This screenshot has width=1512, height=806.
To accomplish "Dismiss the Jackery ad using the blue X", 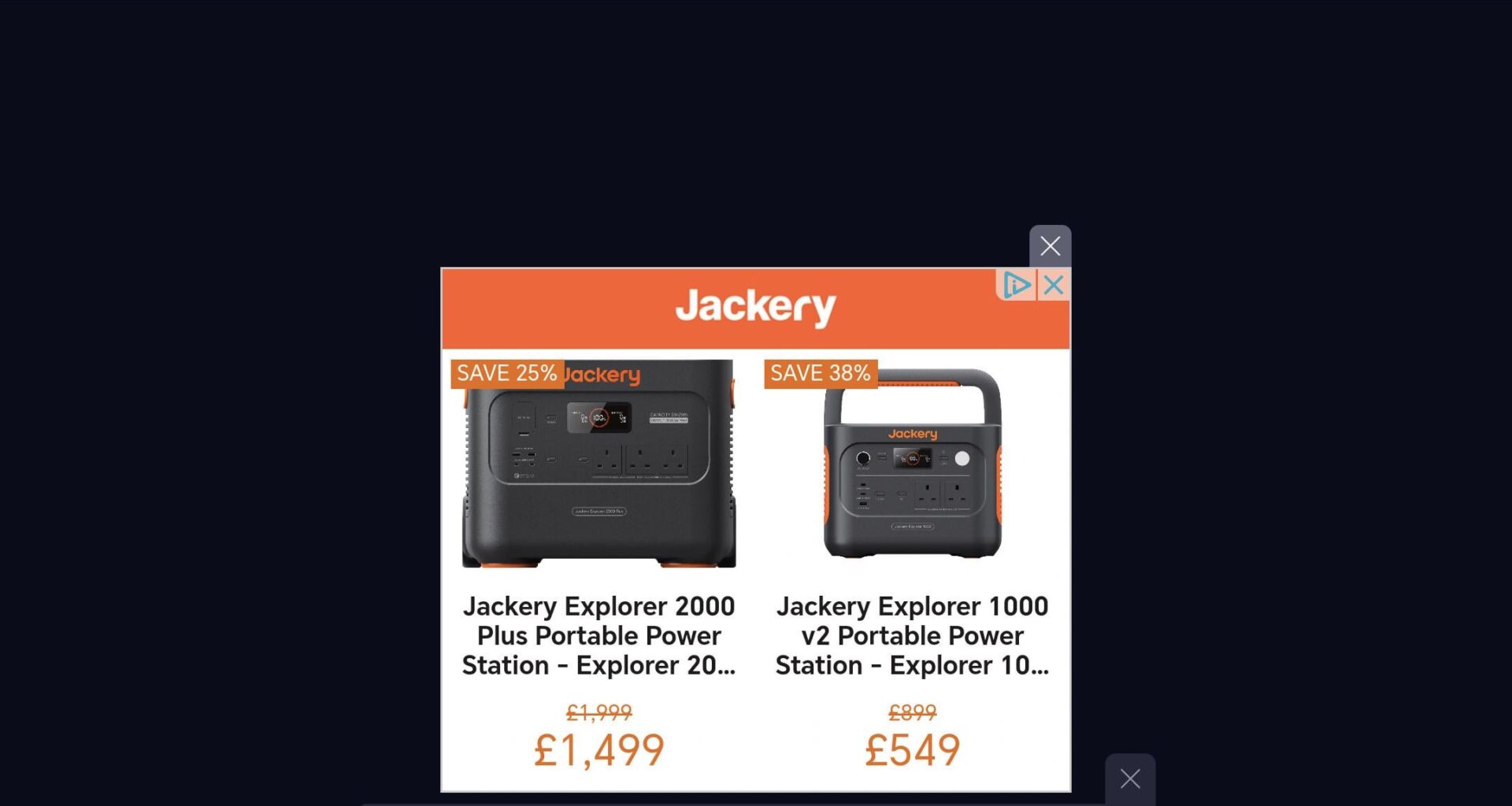I will click(x=1054, y=285).
